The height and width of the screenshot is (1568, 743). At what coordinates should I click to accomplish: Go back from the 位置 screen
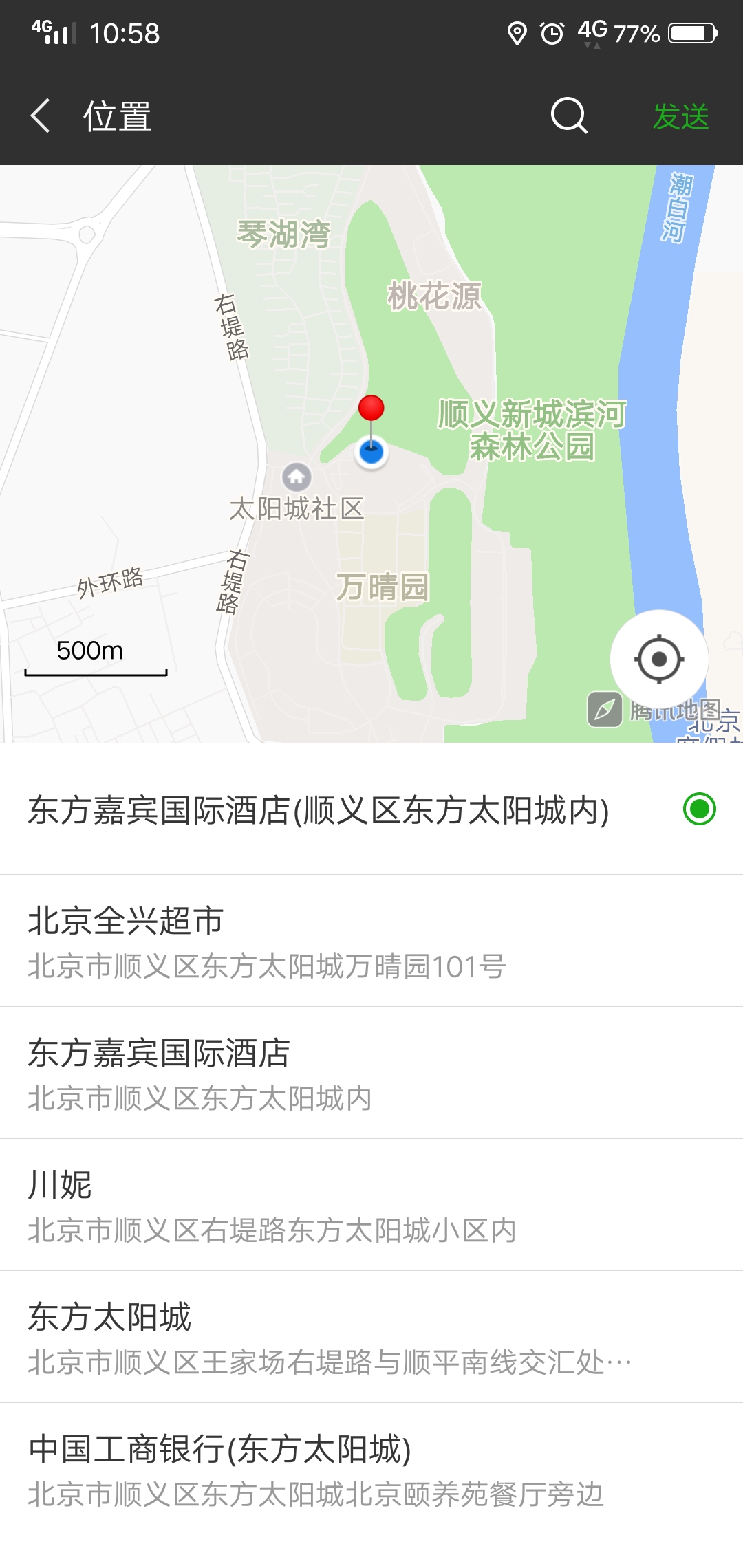click(x=41, y=116)
